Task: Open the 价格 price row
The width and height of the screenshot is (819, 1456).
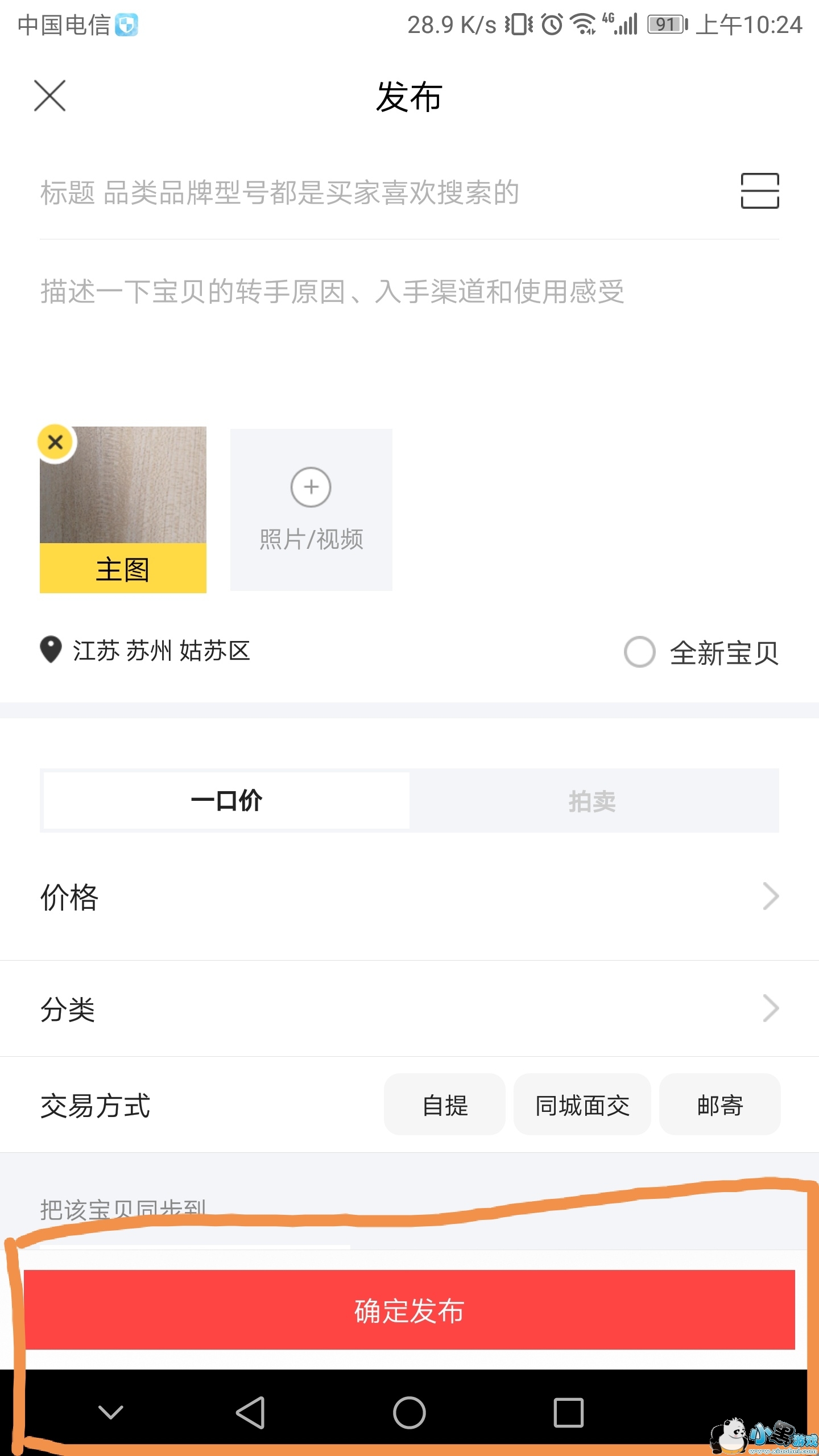Action: pyautogui.click(x=409, y=897)
